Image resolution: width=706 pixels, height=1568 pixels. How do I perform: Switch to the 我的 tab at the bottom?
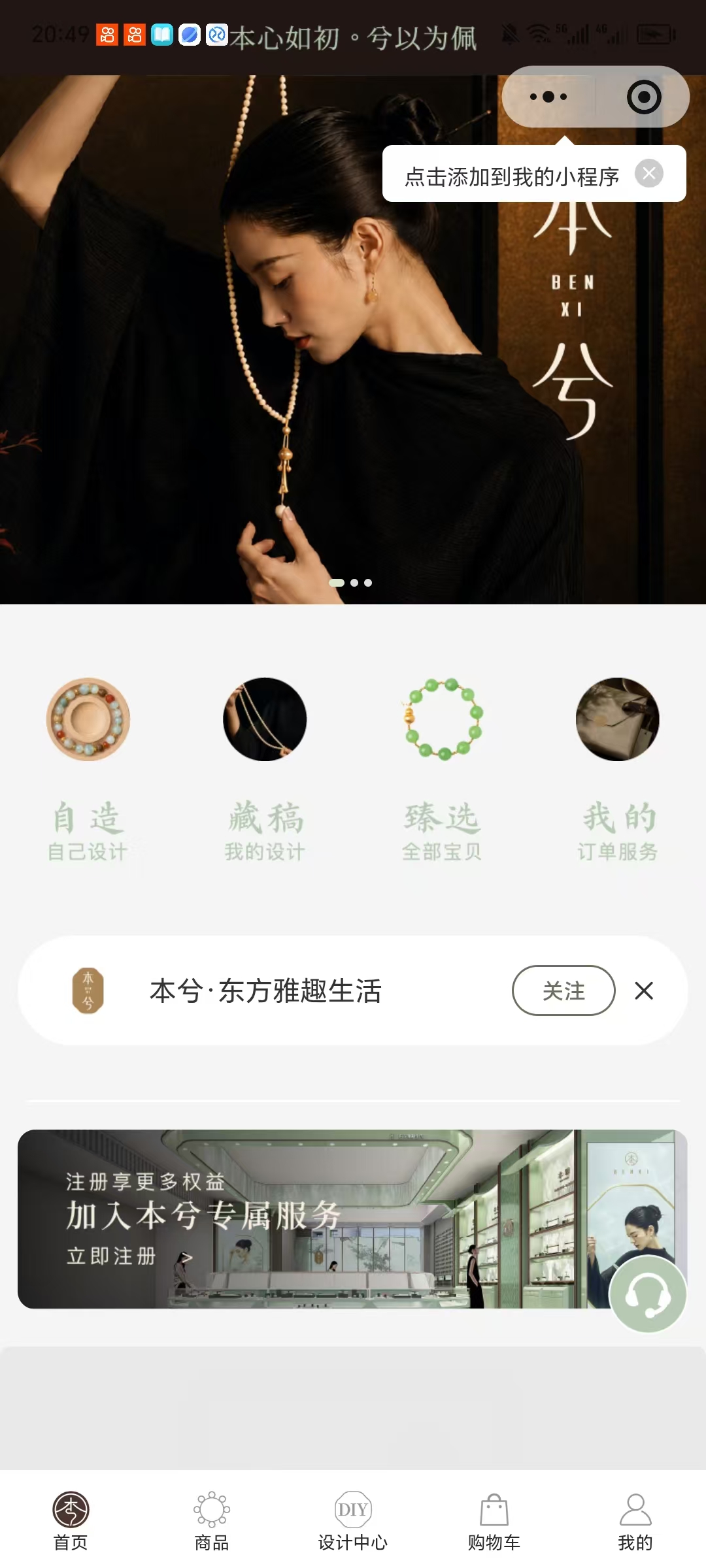point(635,1521)
